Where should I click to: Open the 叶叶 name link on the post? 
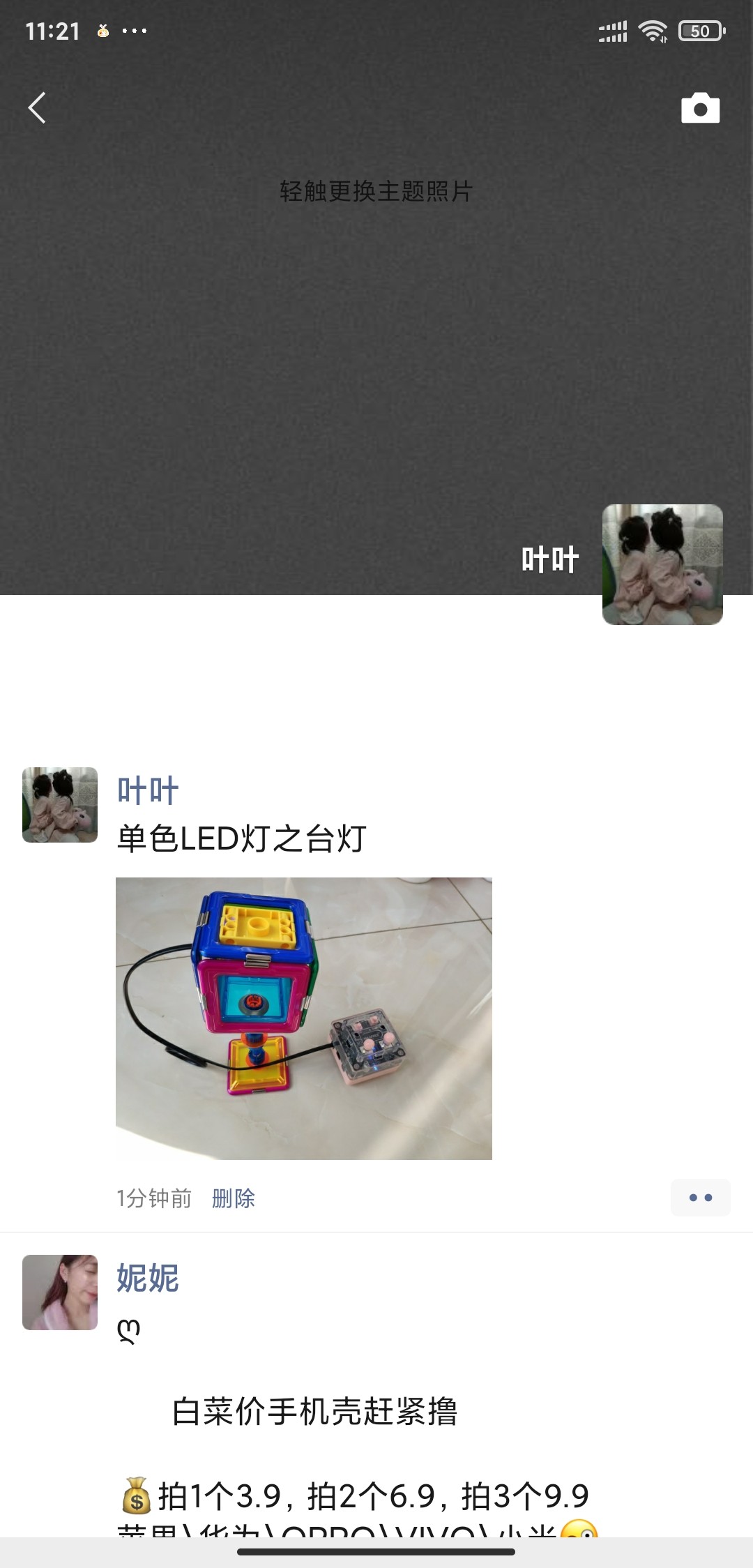pyautogui.click(x=148, y=791)
